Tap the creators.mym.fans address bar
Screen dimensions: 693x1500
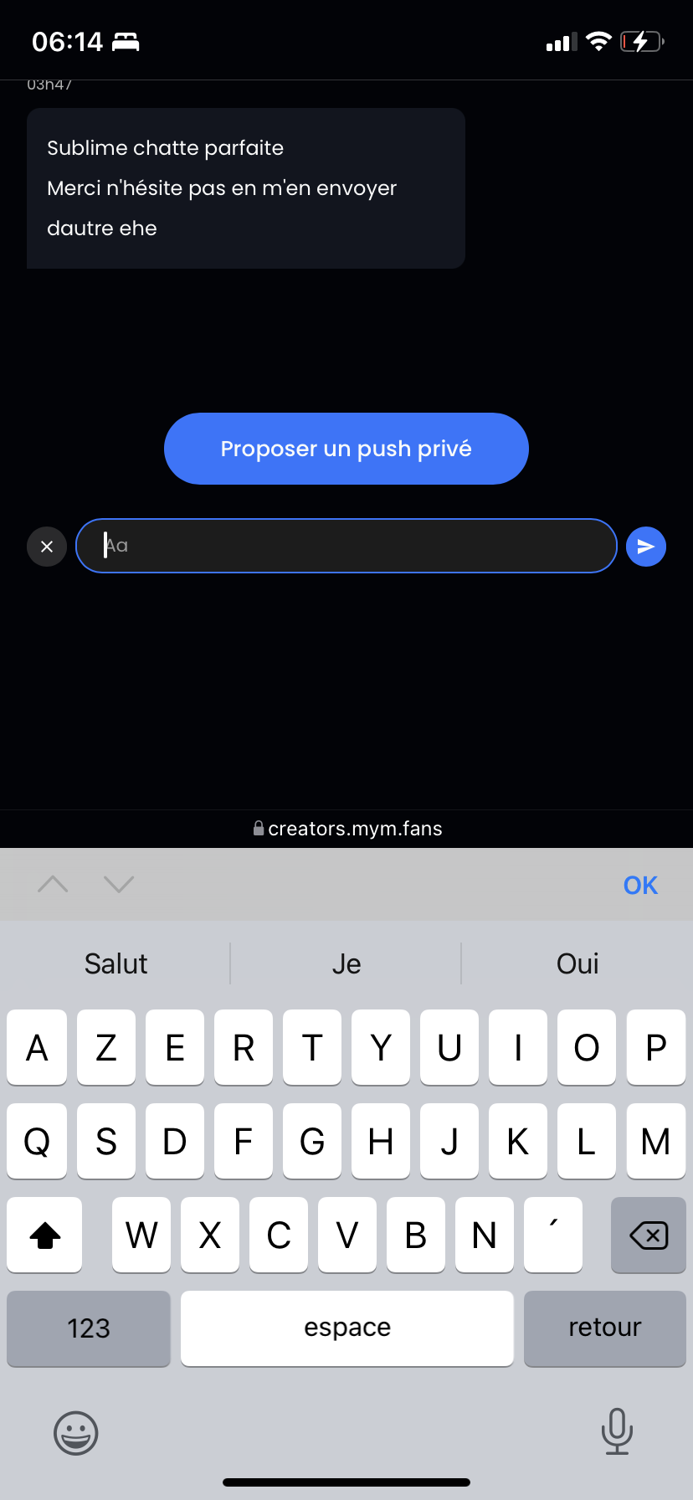(347, 829)
